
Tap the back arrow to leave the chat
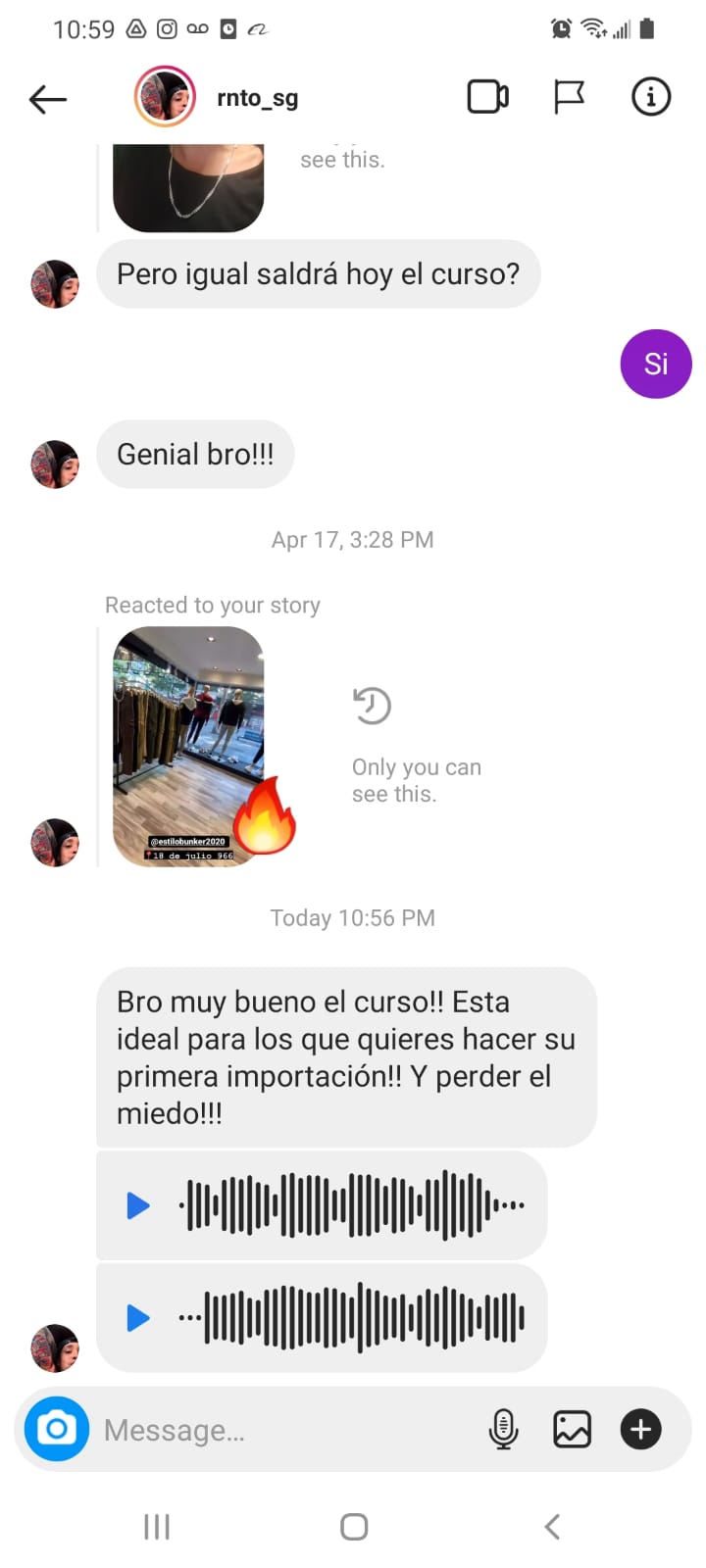pyautogui.click(x=47, y=97)
